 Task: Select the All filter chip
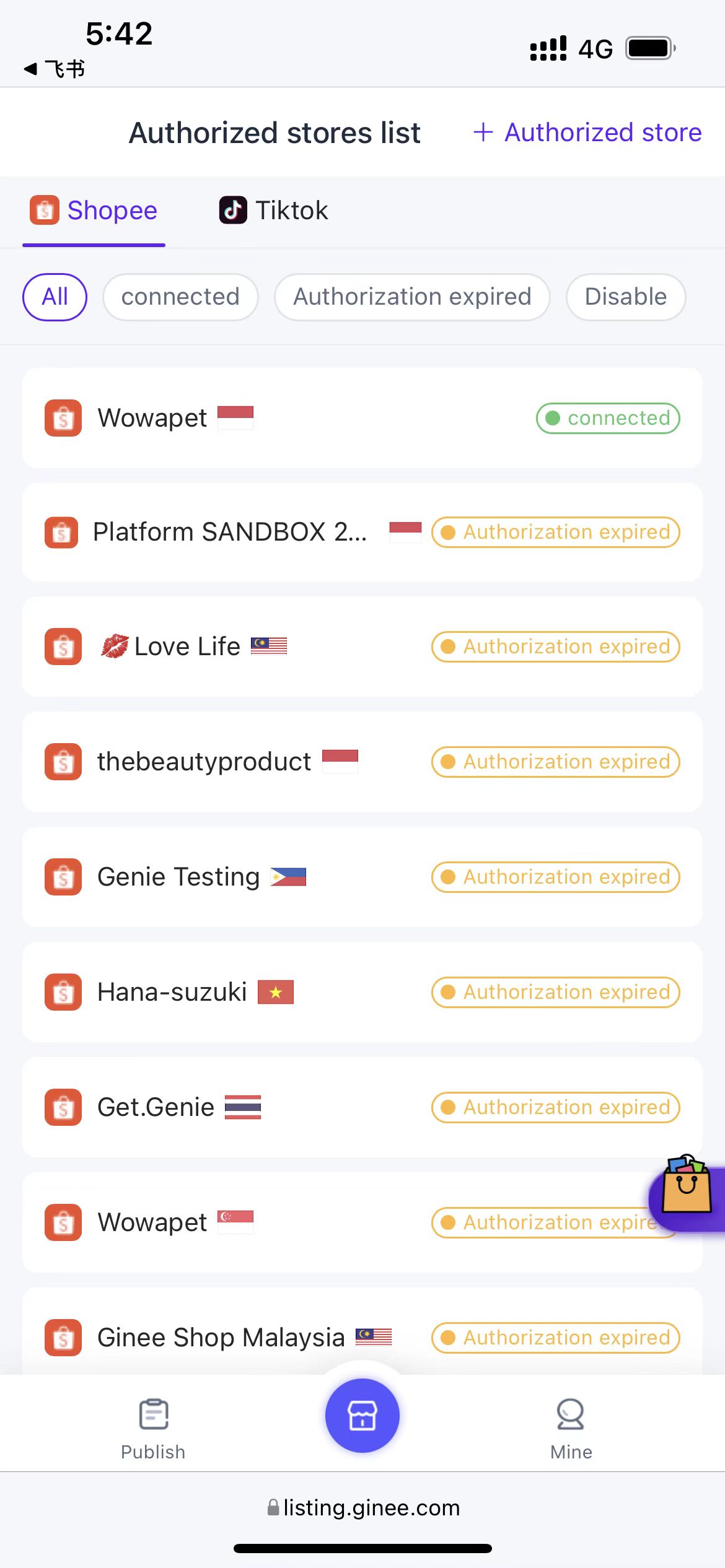click(x=55, y=297)
